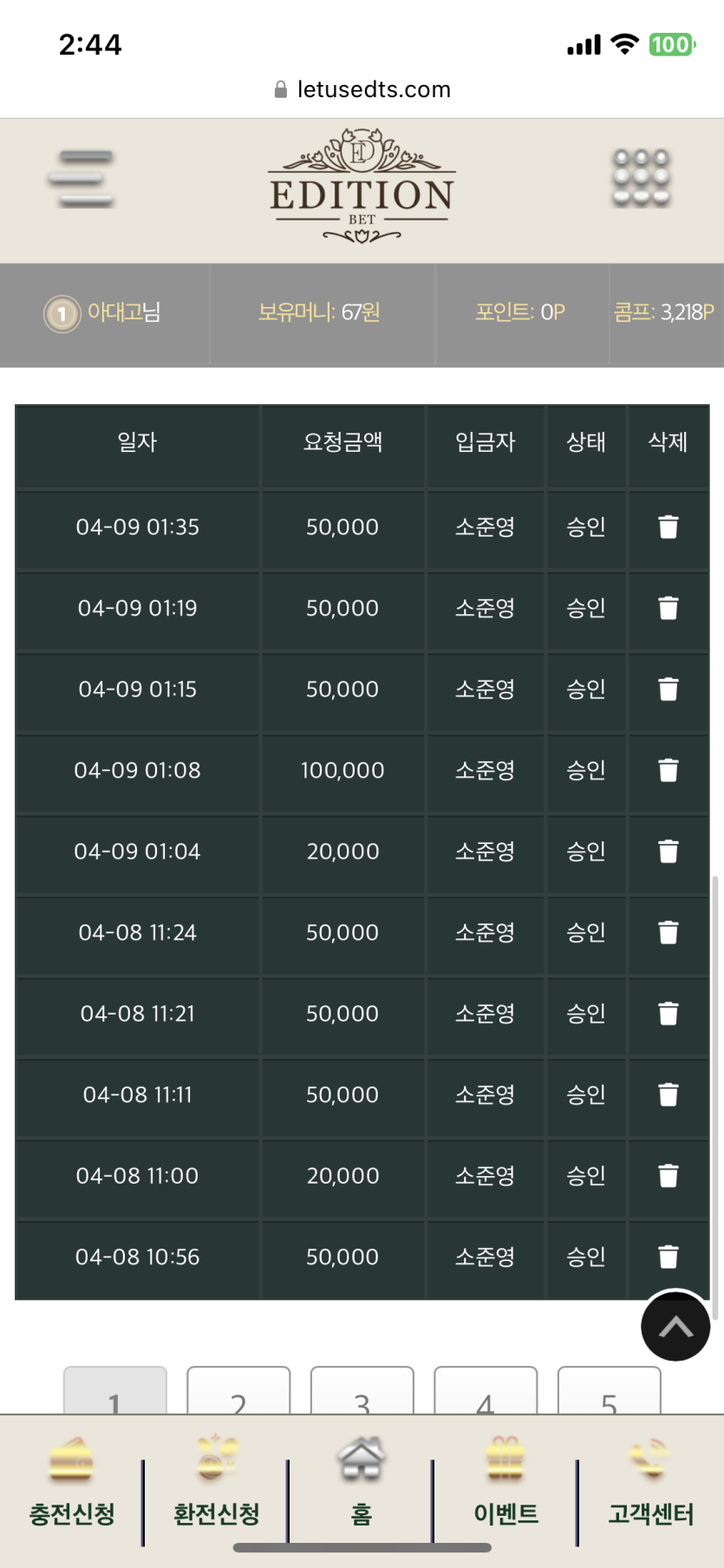
Task: Remove the 04-08 10:56 entry
Action: (668, 1257)
